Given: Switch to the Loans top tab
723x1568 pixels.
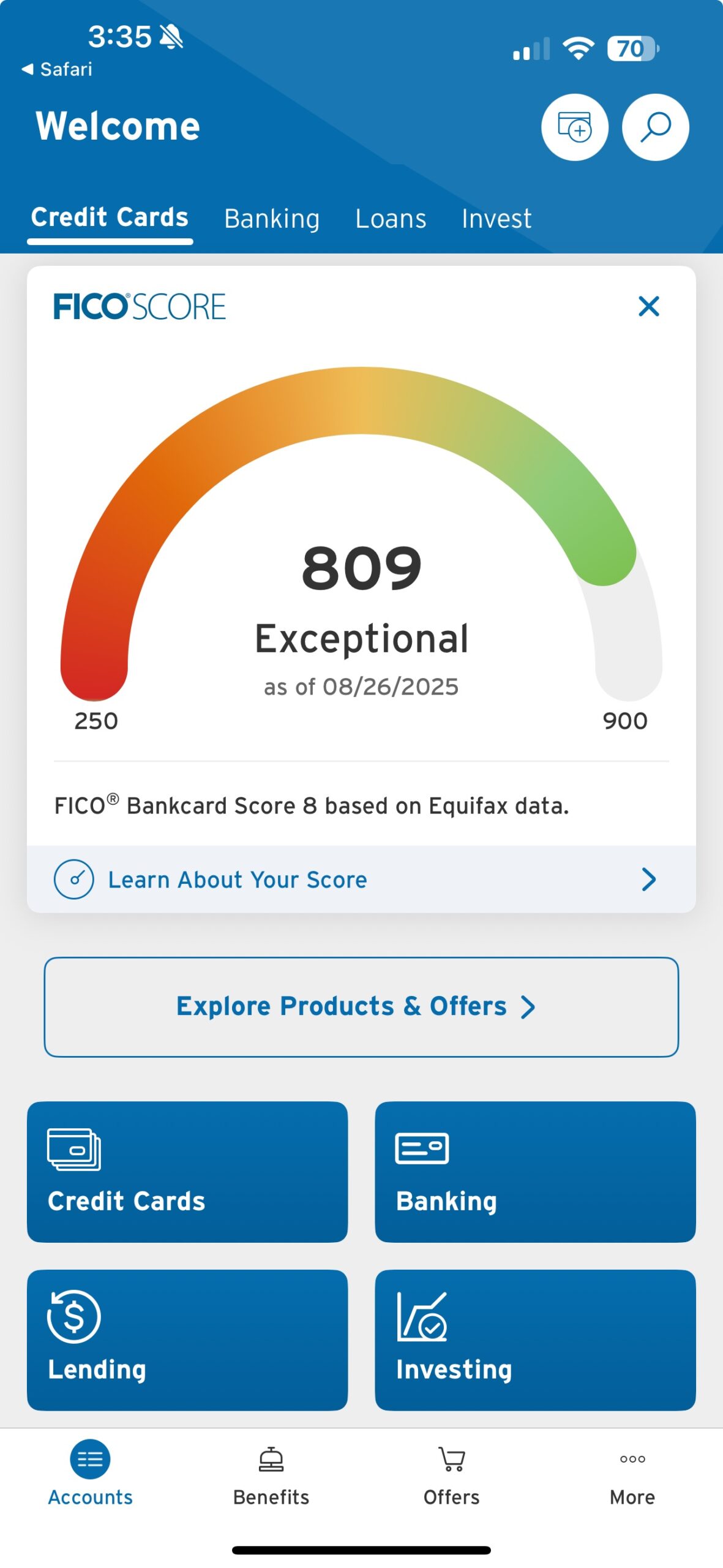Looking at the screenshot, I should pyautogui.click(x=391, y=219).
